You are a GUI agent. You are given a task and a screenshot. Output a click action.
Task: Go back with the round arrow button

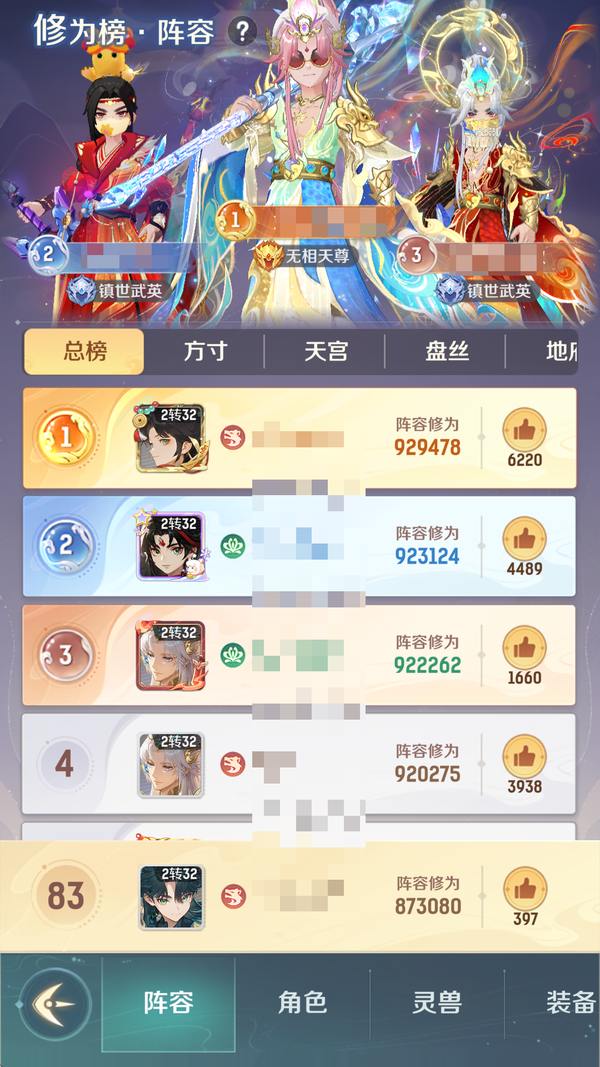[54, 1003]
